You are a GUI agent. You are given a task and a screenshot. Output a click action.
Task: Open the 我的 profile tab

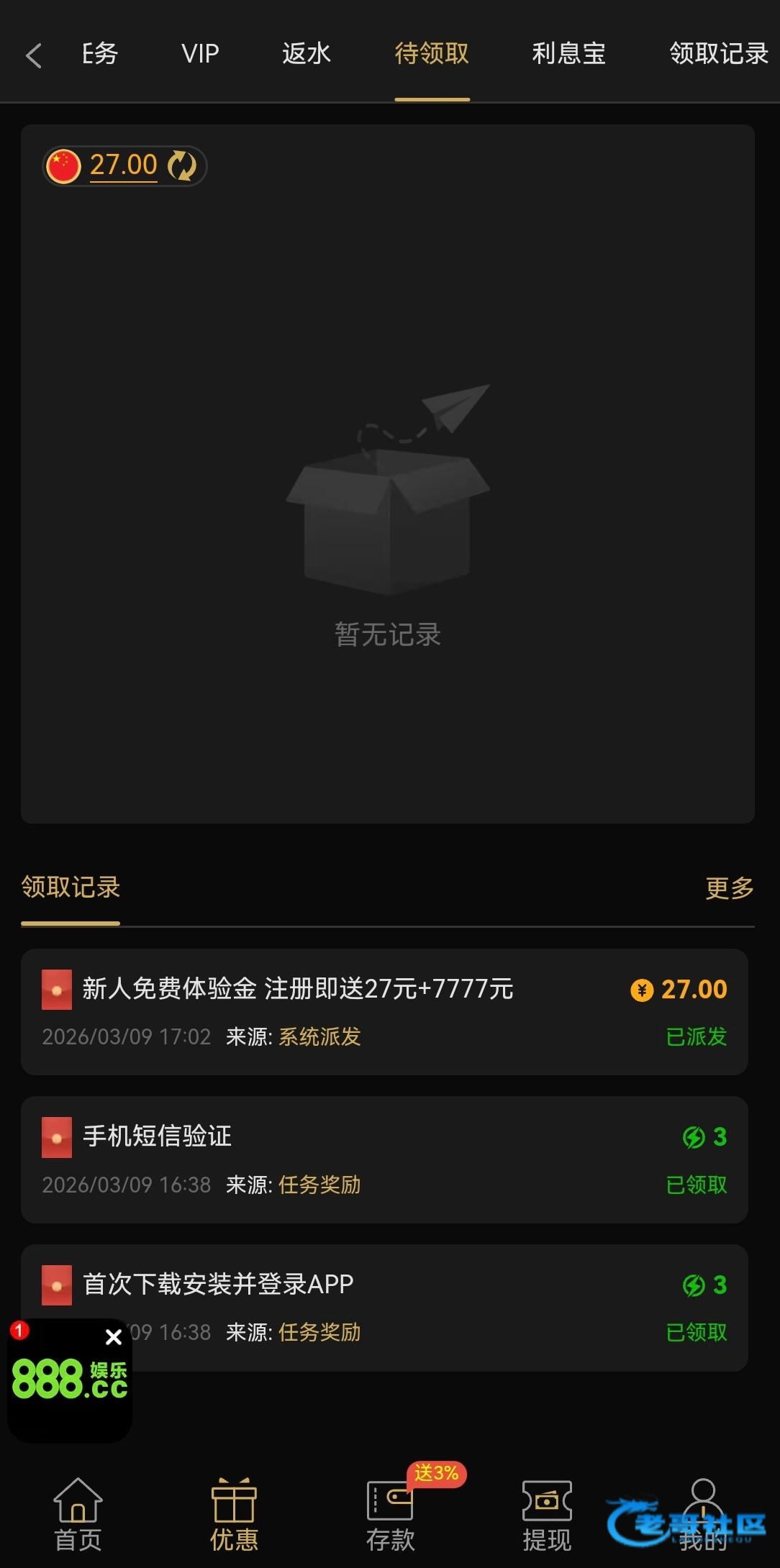click(703, 1515)
